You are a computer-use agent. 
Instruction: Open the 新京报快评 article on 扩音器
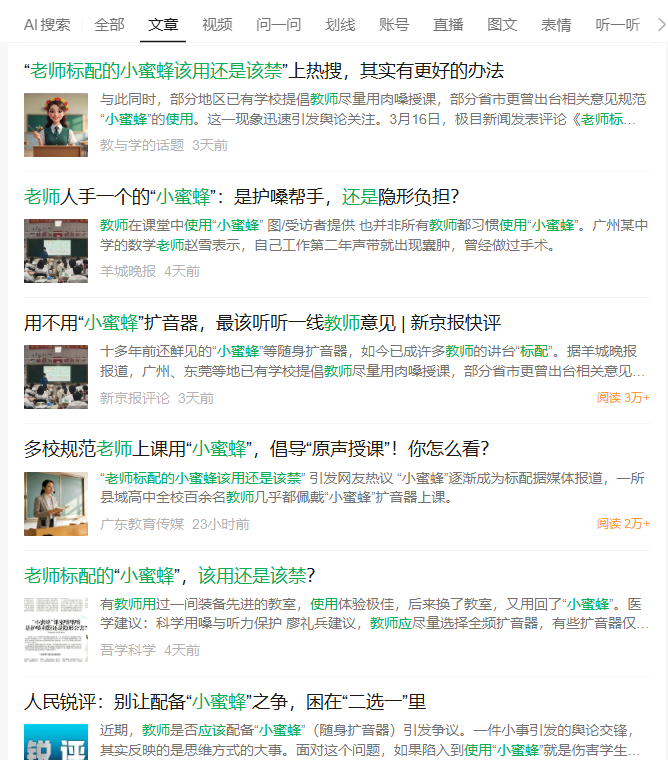click(262, 323)
